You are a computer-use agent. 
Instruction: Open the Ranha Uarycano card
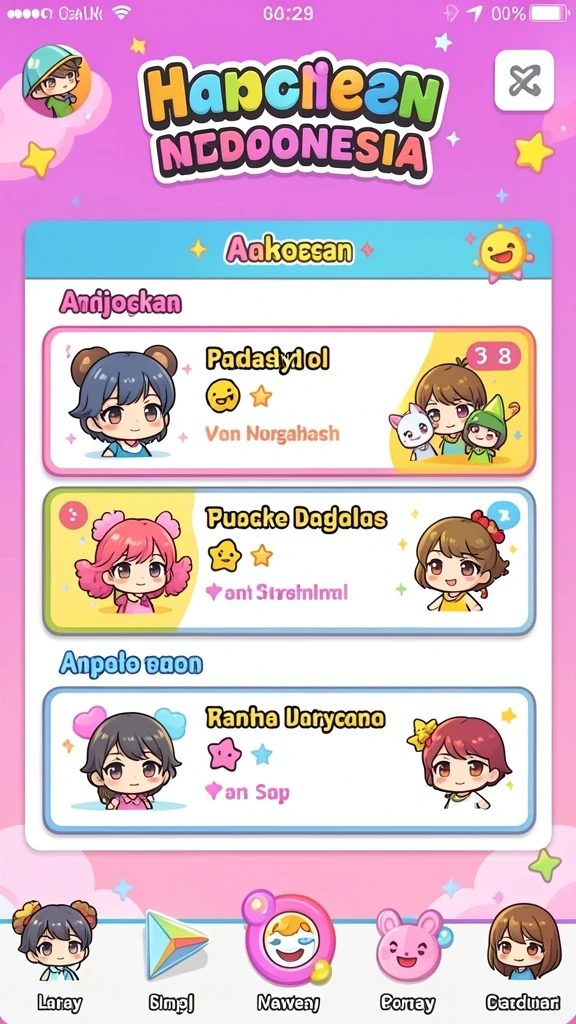pos(289,760)
